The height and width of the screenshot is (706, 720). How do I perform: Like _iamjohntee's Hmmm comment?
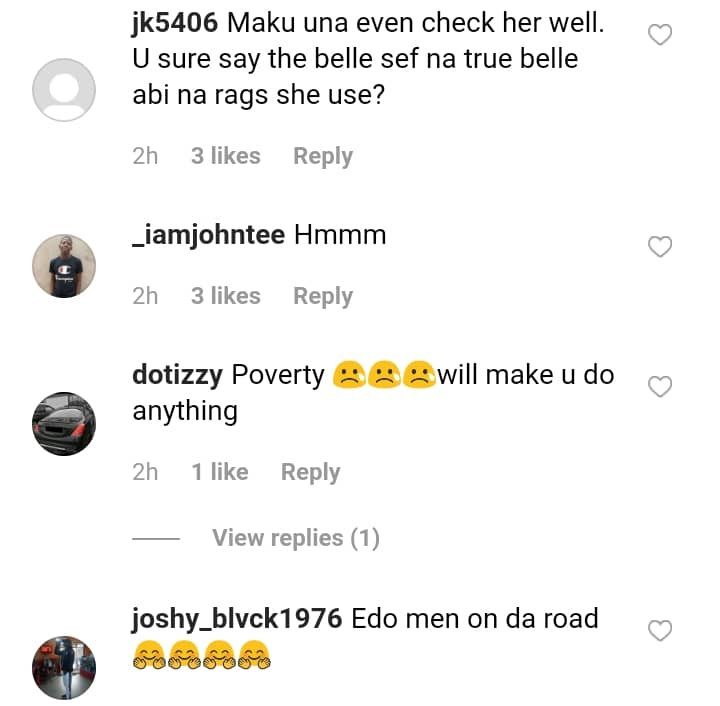660,246
